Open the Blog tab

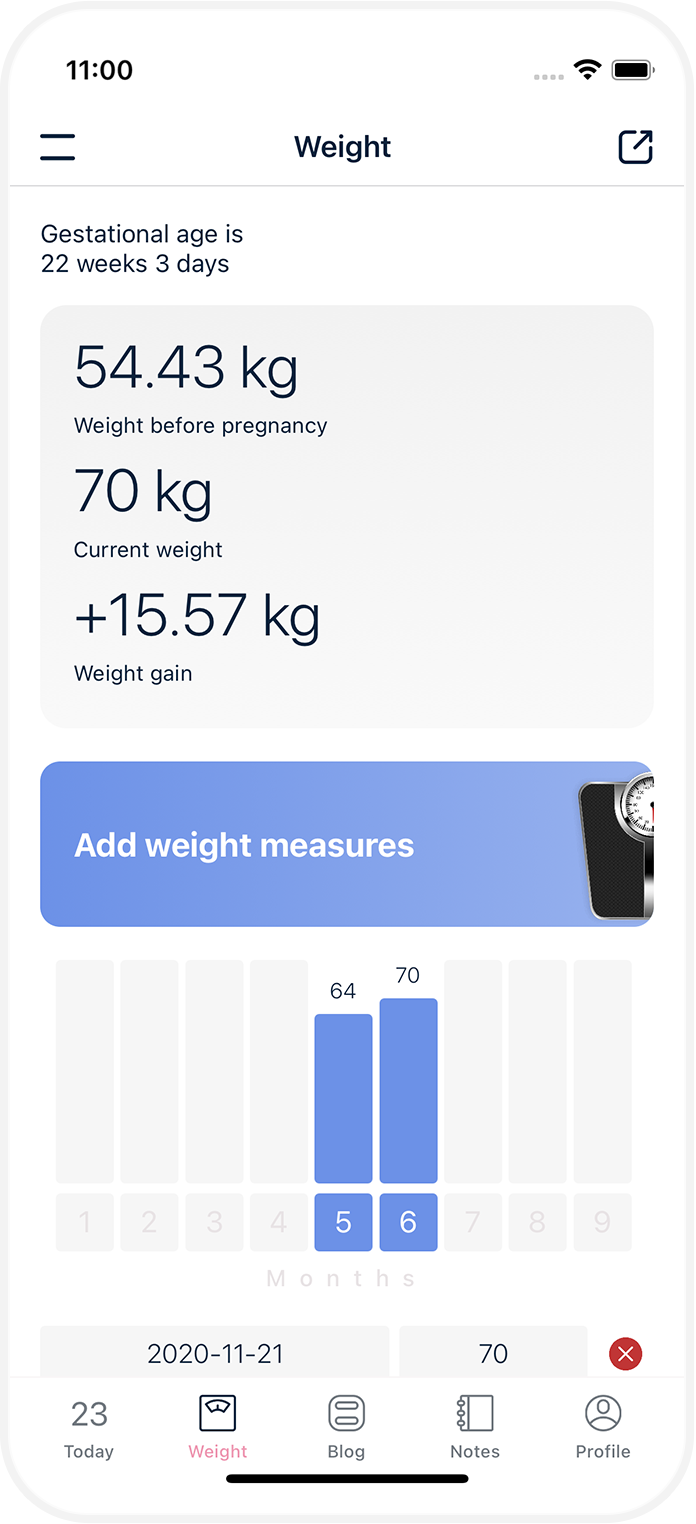[x=346, y=1428]
